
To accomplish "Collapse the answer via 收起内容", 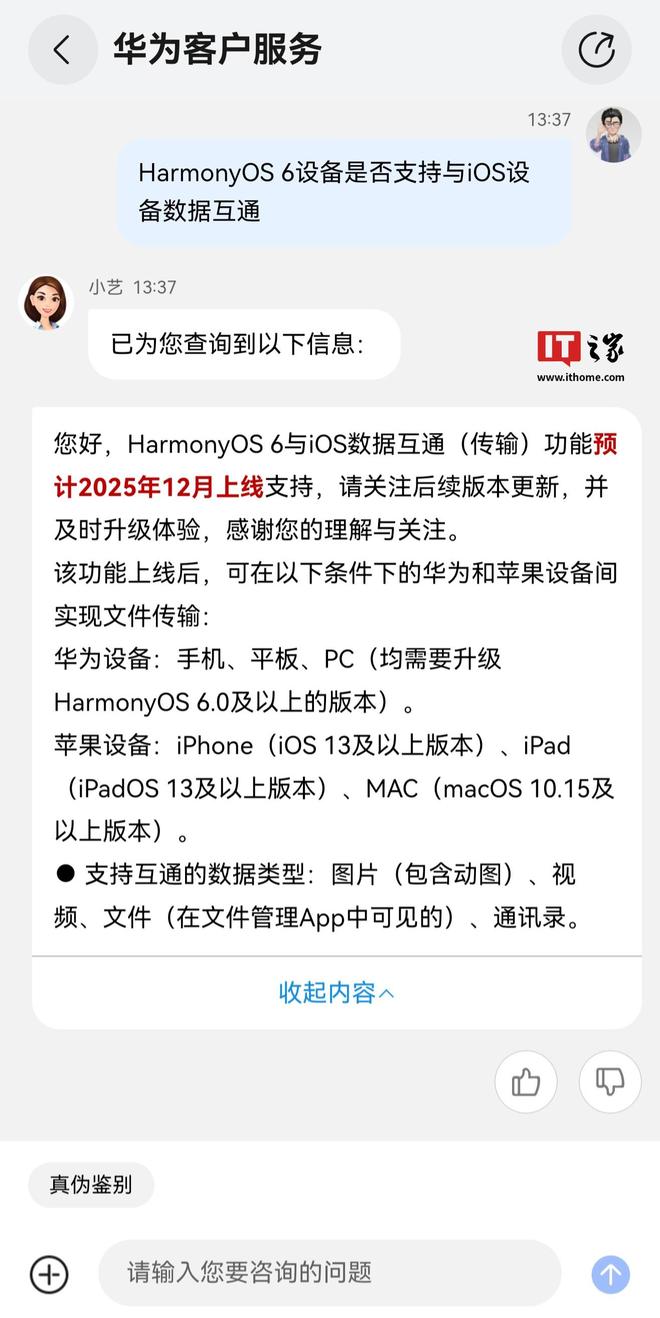I will pos(336,992).
